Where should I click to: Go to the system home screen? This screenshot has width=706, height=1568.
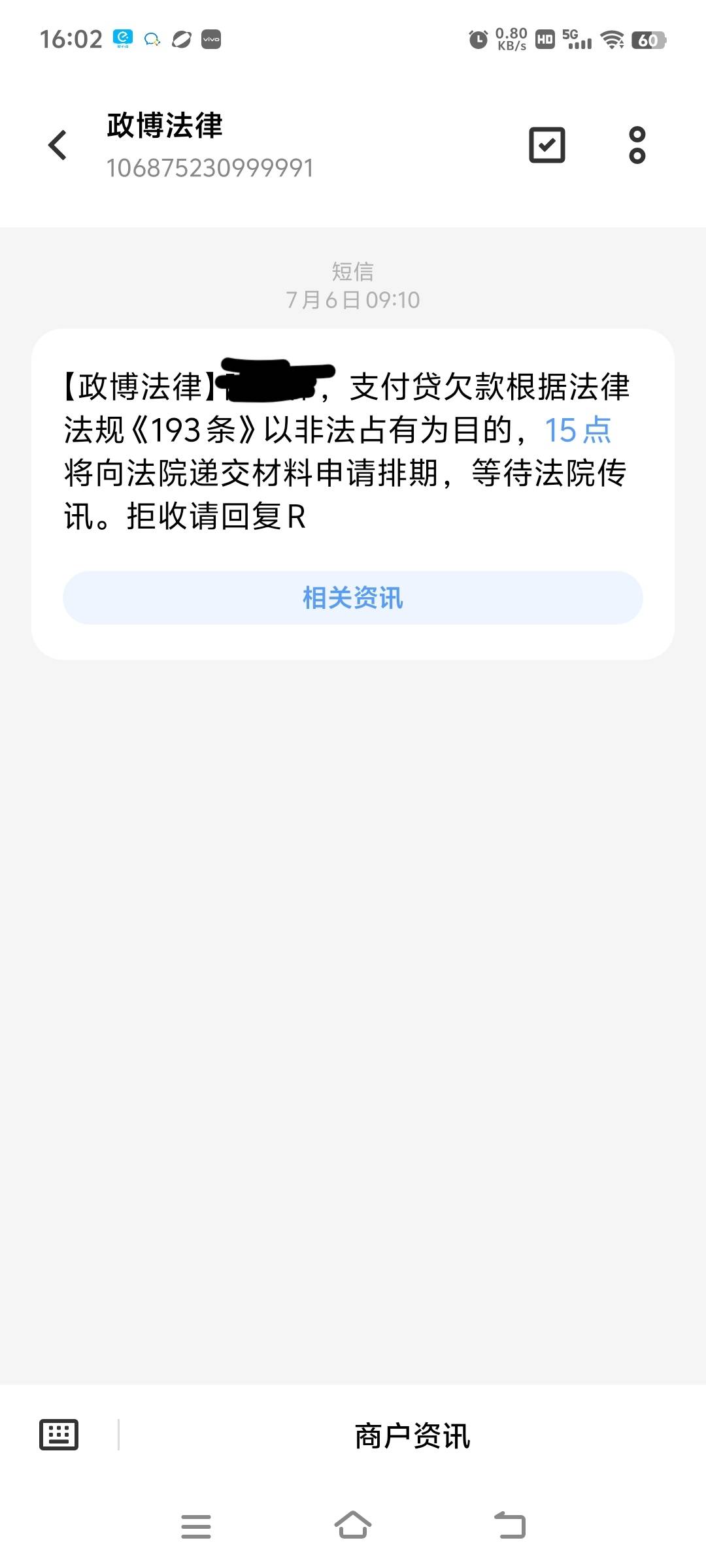pos(353,1526)
